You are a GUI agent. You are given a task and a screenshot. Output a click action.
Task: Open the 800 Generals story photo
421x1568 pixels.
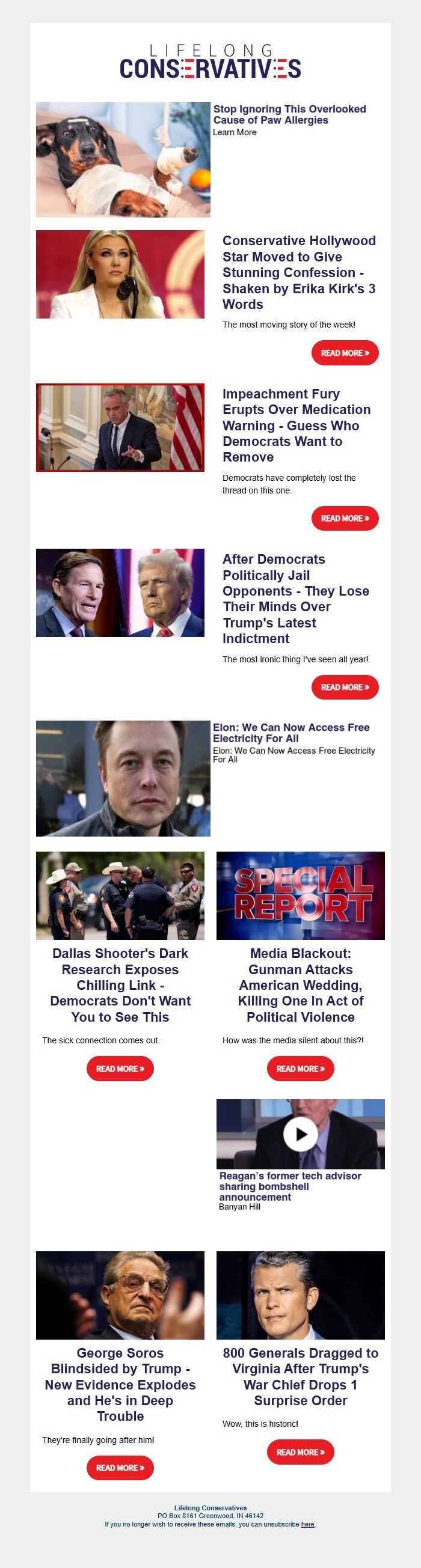pos(300,1295)
